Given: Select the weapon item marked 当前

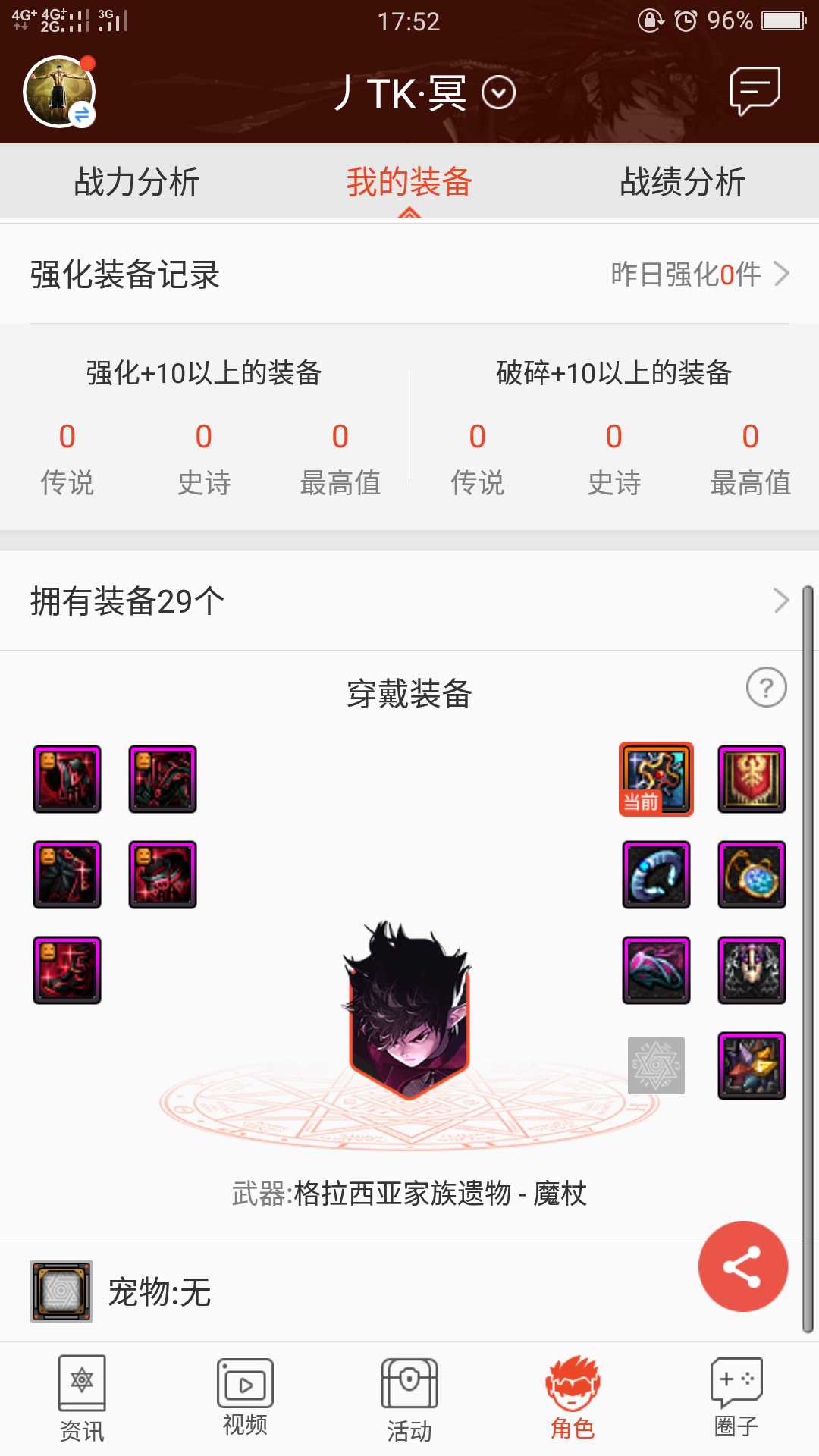Looking at the screenshot, I should (x=657, y=779).
